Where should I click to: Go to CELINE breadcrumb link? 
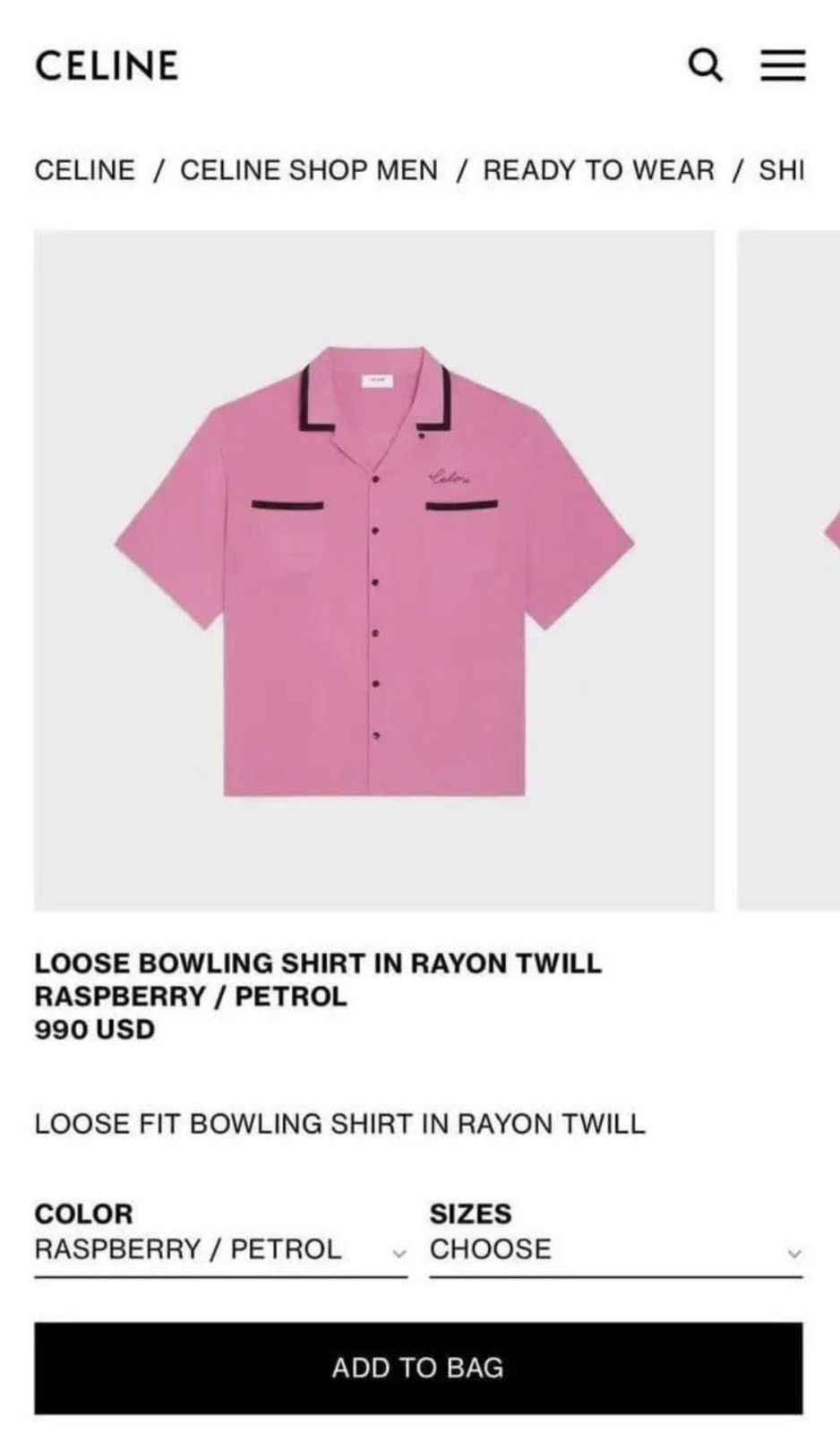85,170
